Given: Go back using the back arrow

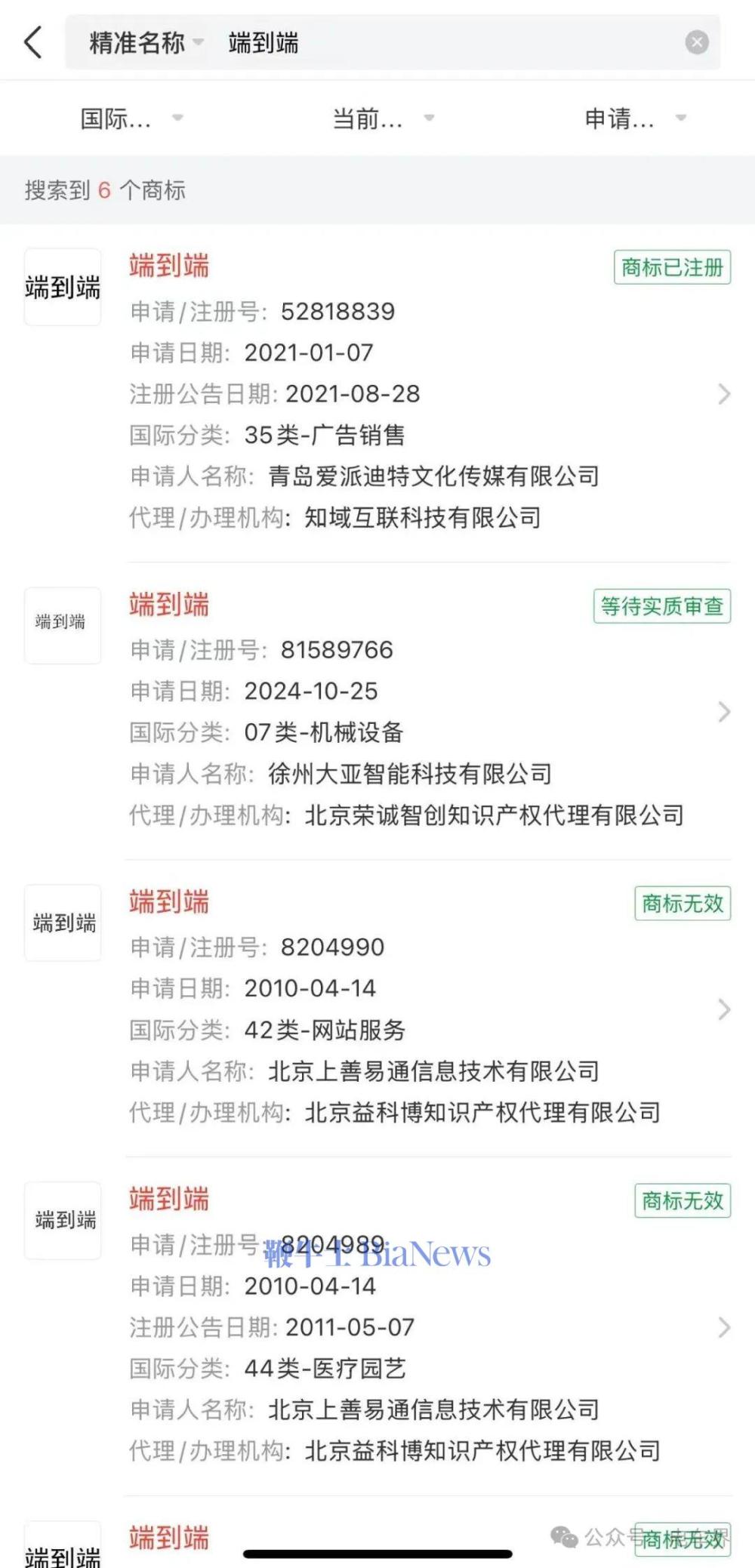Looking at the screenshot, I should click(x=33, y=42).
